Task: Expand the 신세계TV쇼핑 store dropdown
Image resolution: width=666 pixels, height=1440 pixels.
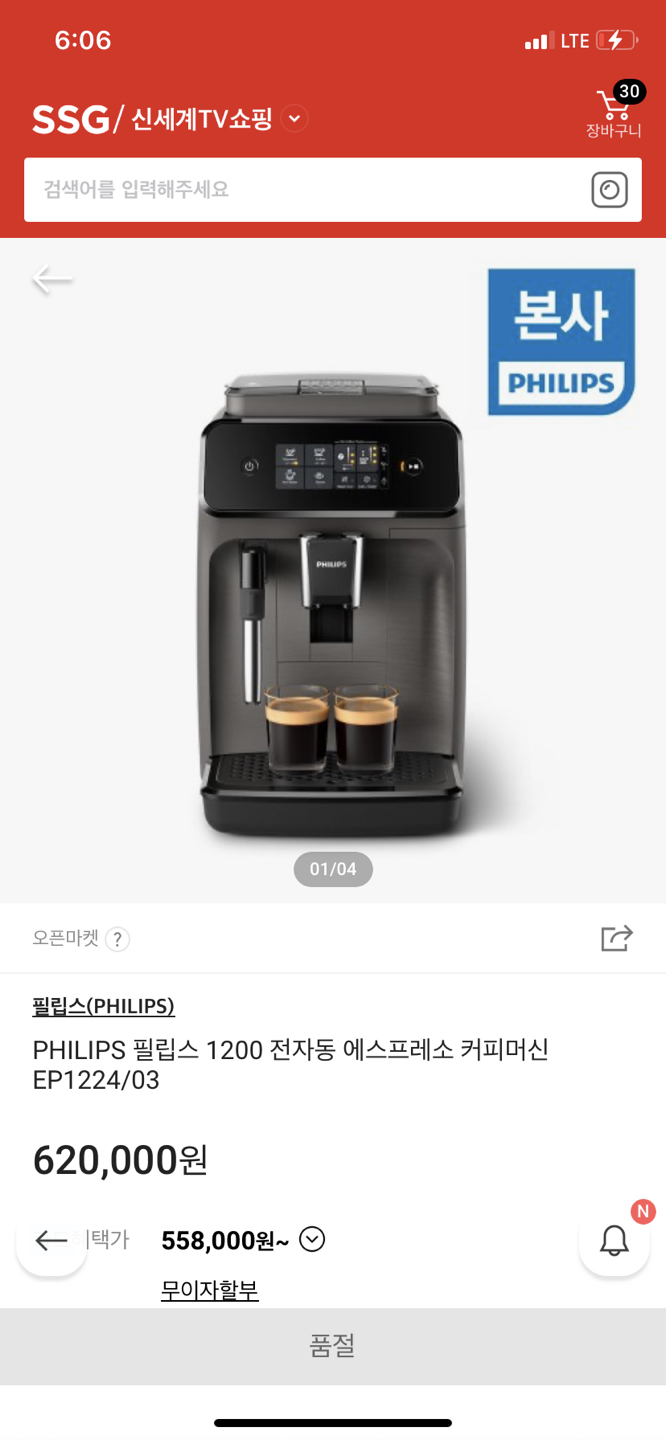Action: (294, 119)
